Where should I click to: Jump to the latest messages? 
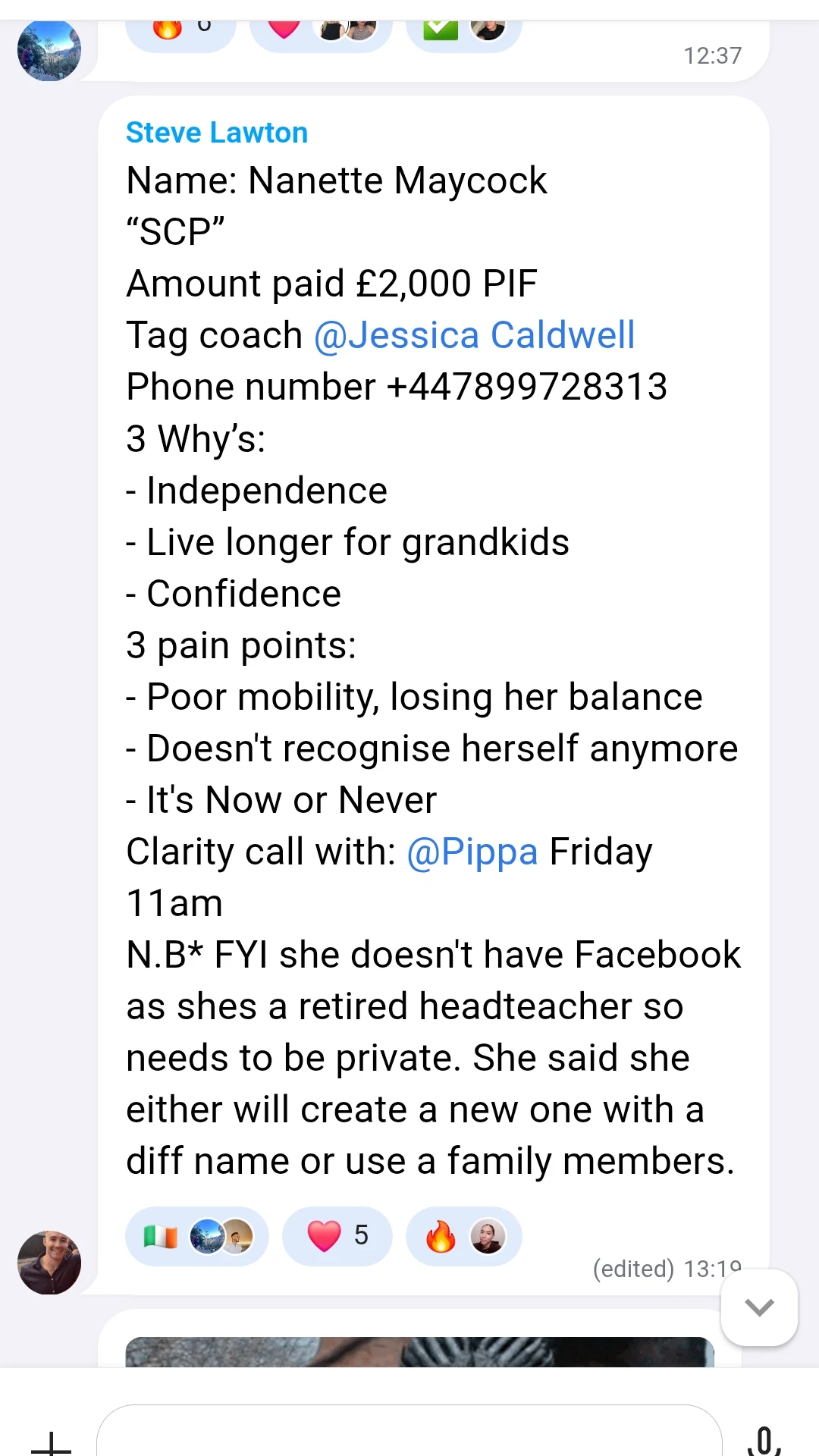759,1307
